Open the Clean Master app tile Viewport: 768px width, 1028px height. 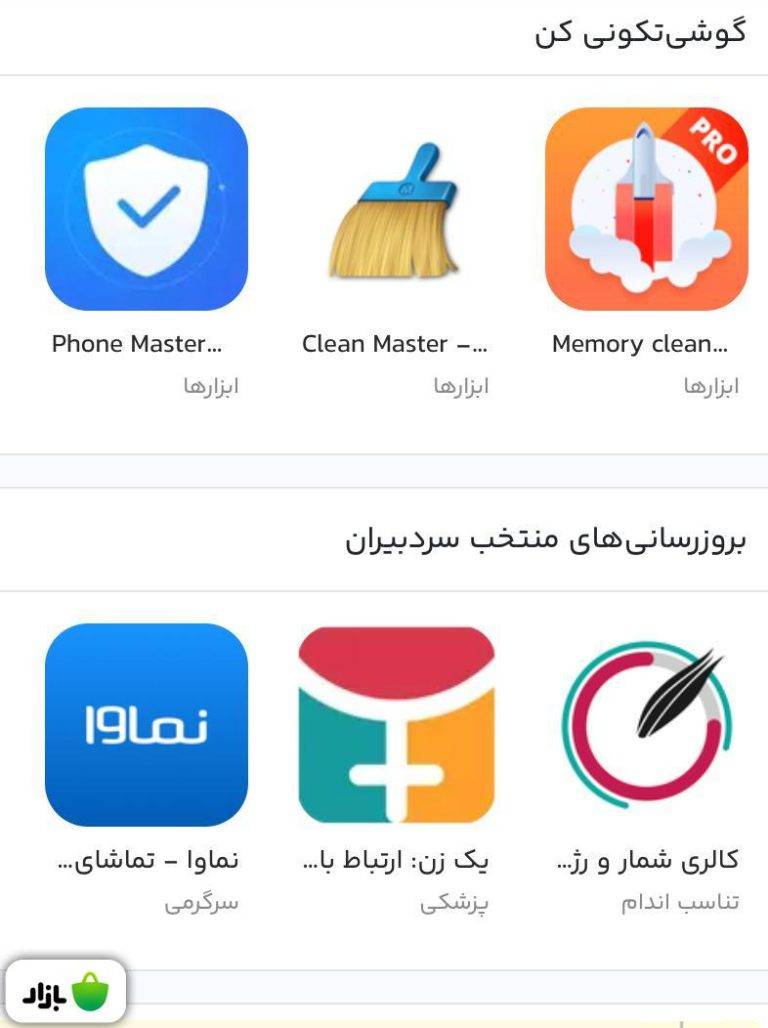tap(396, 210)
